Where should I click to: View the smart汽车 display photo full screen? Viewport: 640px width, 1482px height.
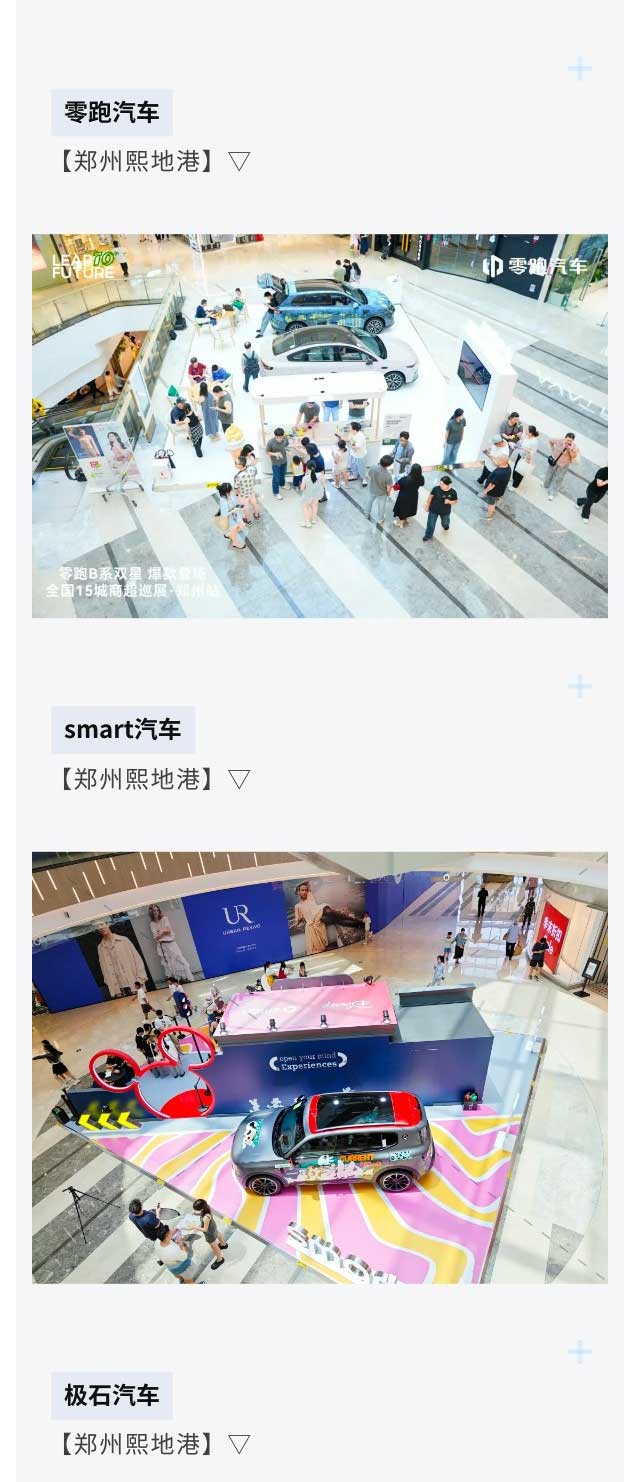320,1067
